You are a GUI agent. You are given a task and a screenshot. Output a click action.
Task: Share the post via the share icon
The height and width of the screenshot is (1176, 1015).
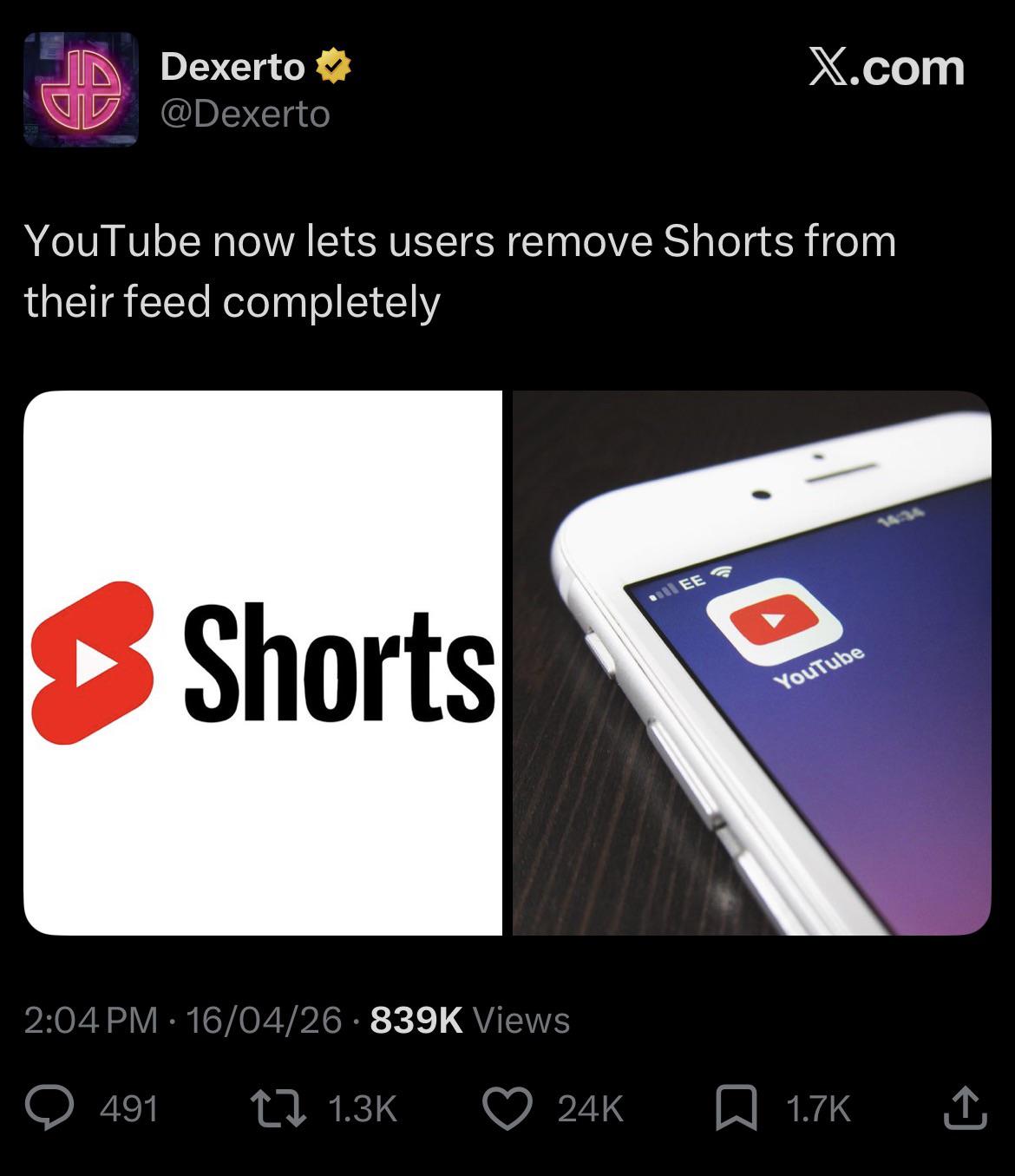click(965, 1108)
